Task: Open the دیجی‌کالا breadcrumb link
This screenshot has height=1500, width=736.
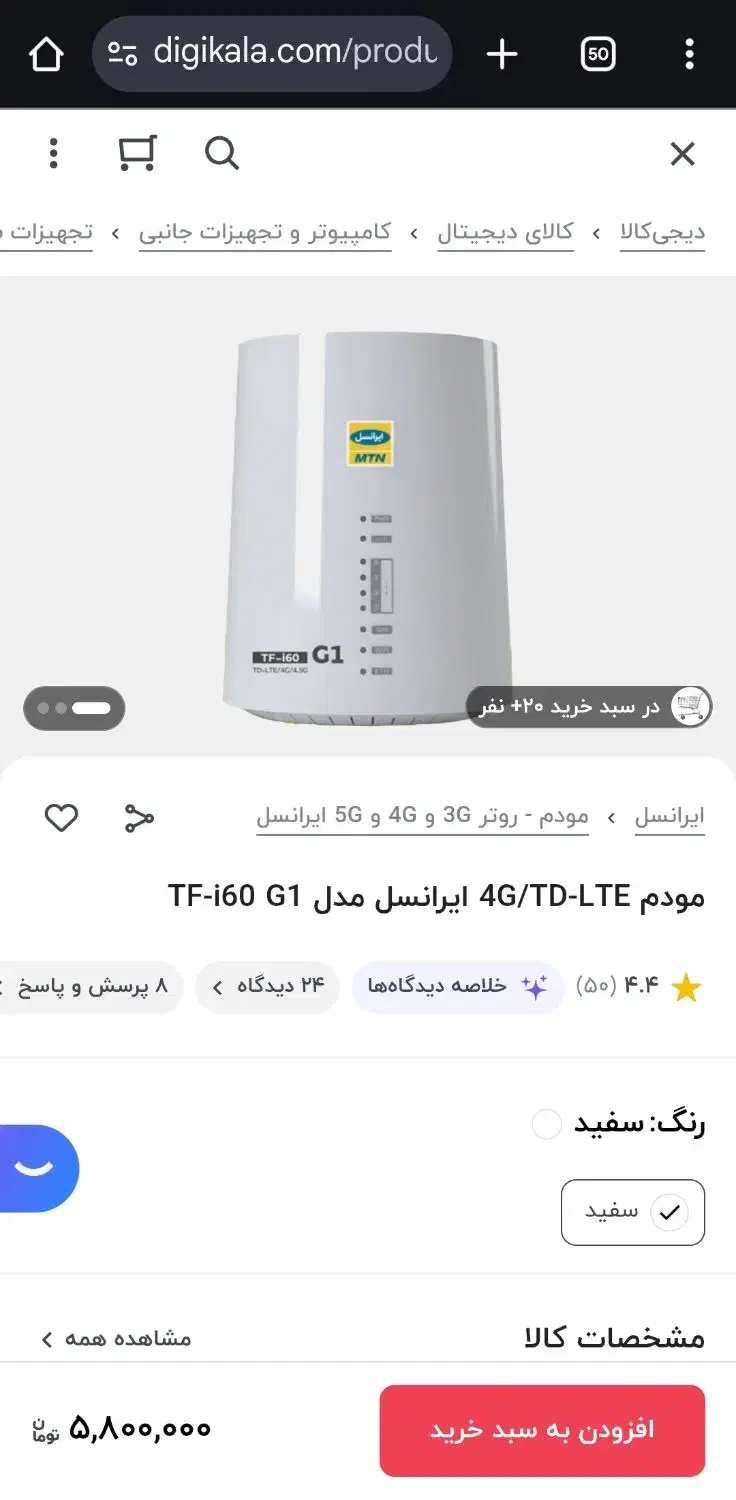Action: coord(662,233)
